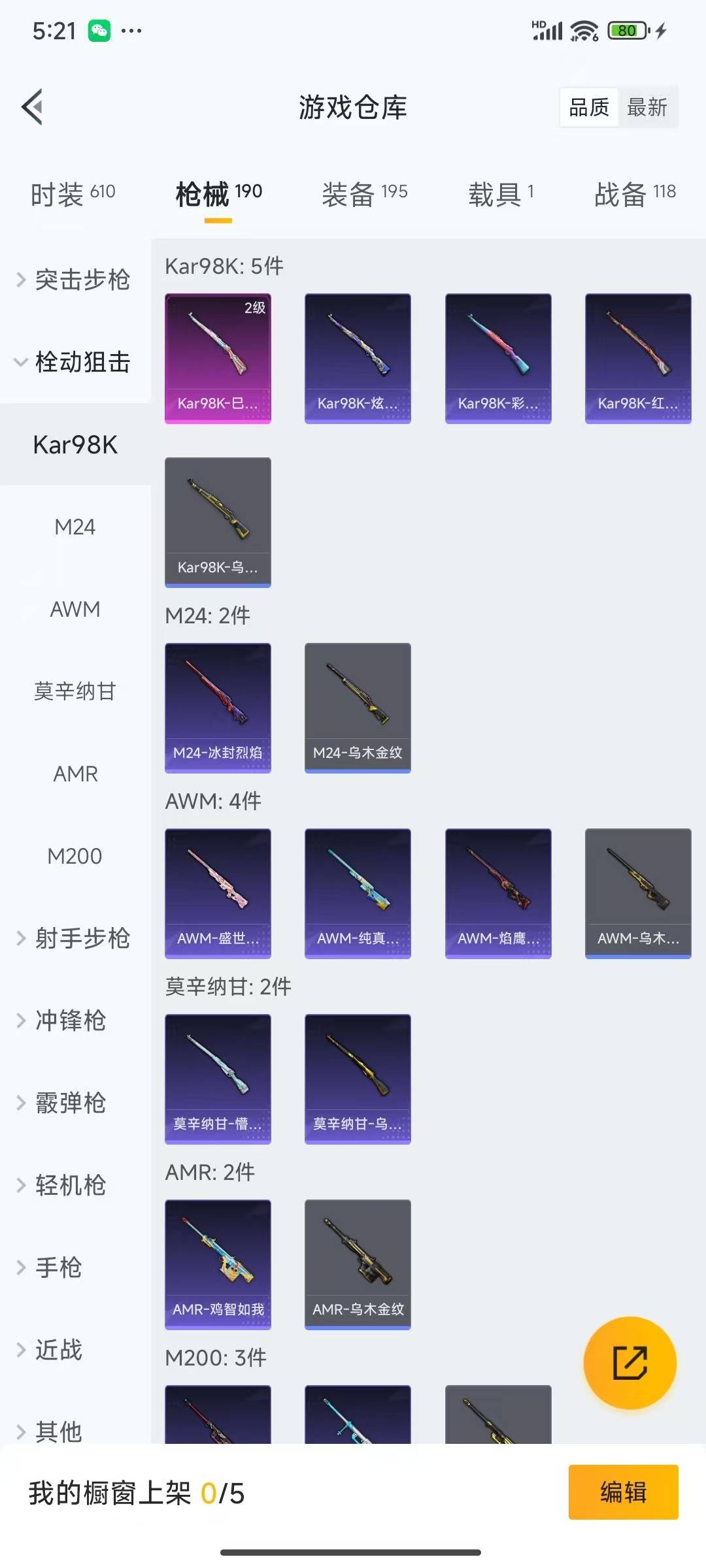Jump to AWM in the side list
This screenshot has width=706, height=1568.
pyautogui.click(x=75, y=609)
